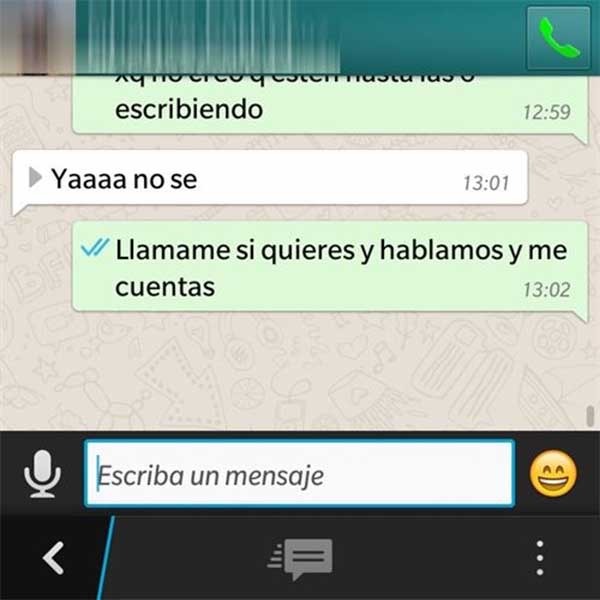Start a voice call with this contact
Viewport: 600px width, 600px height.
pyautogui.click(x=558, y=38)
